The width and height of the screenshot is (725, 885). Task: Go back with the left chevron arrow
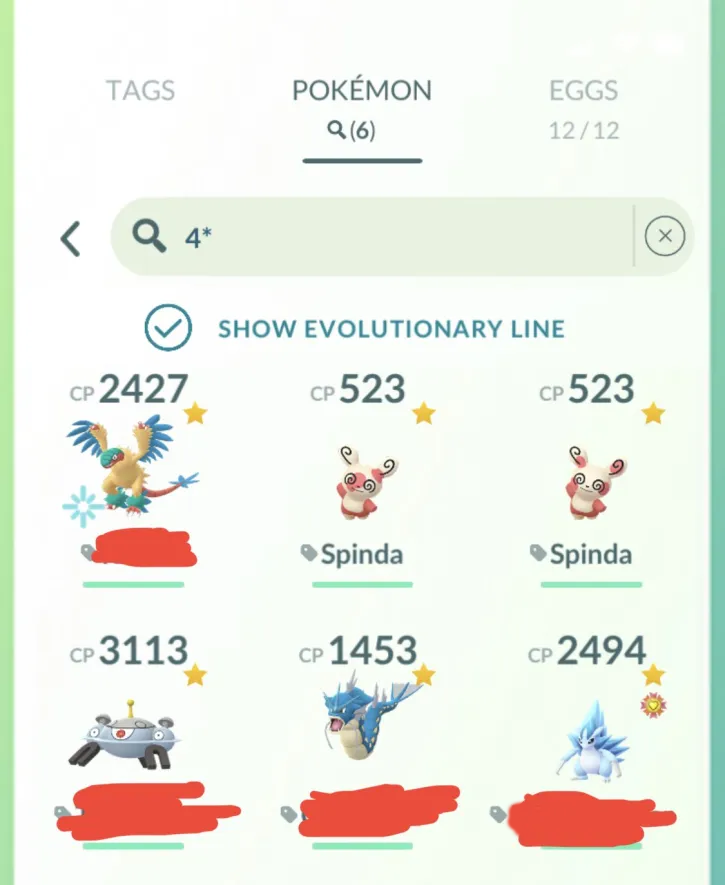tap(69, 239)
